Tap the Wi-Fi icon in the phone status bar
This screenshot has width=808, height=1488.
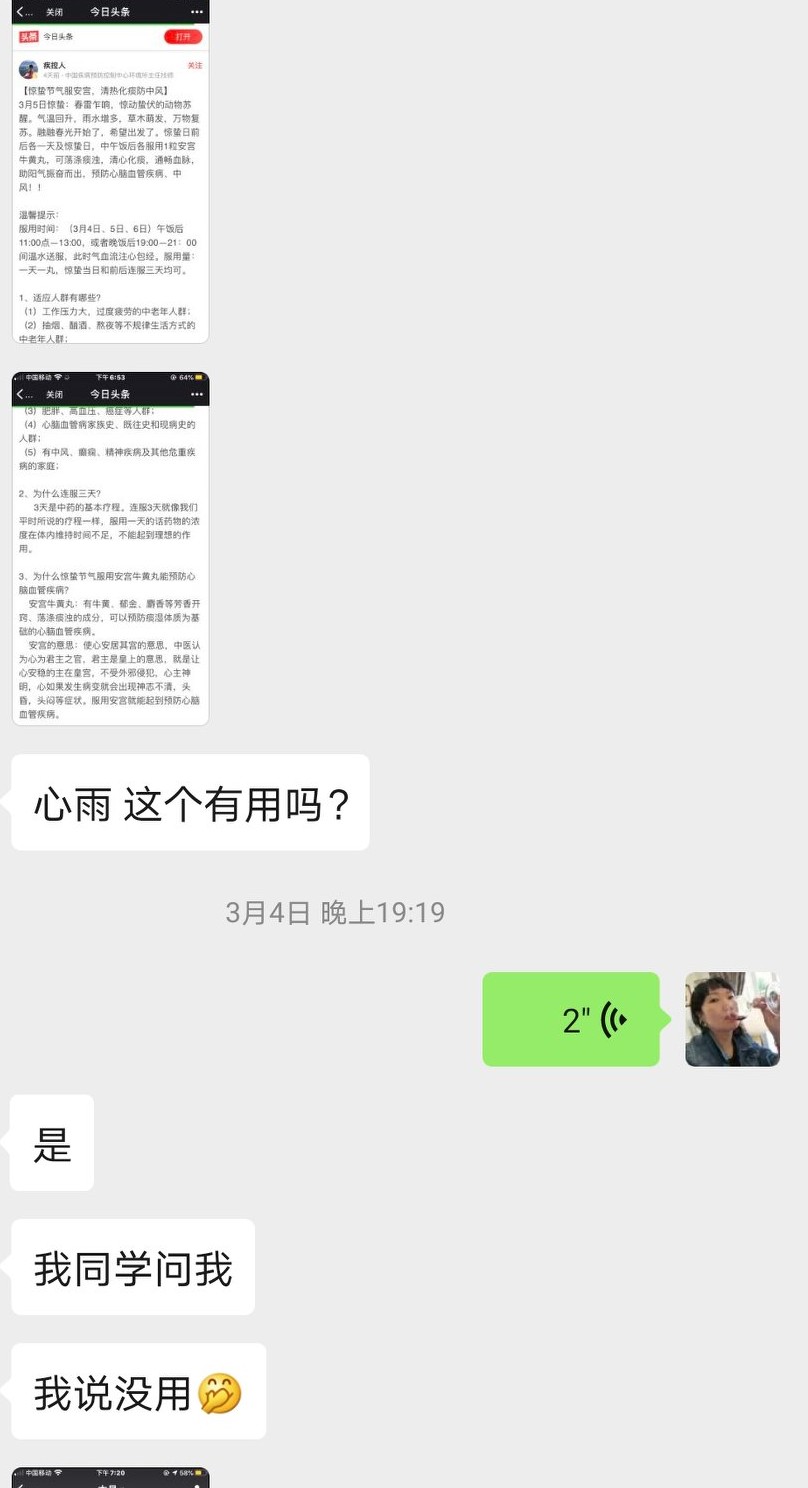[x=58, y=377]
